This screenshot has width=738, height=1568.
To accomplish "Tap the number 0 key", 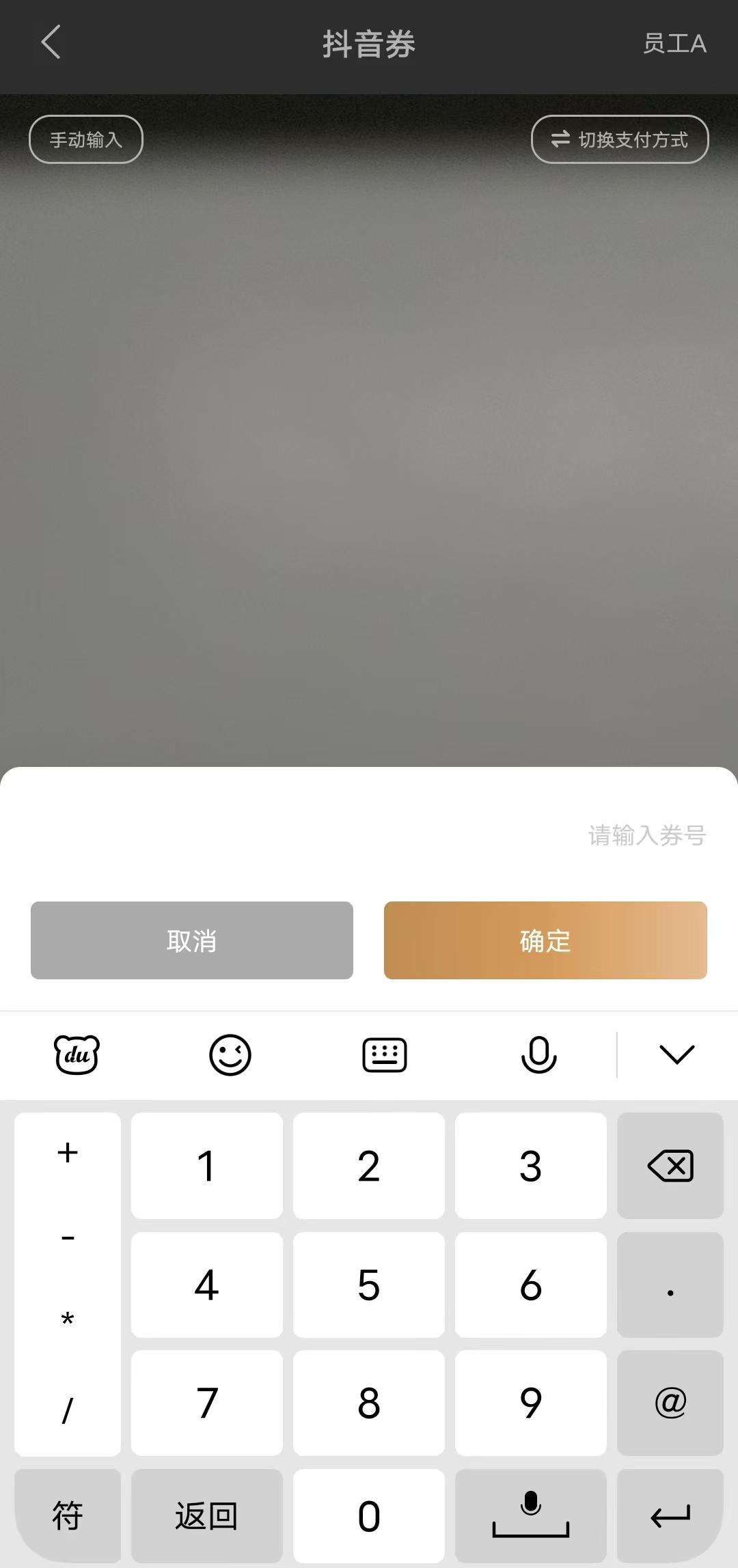I will point(369,1516).
